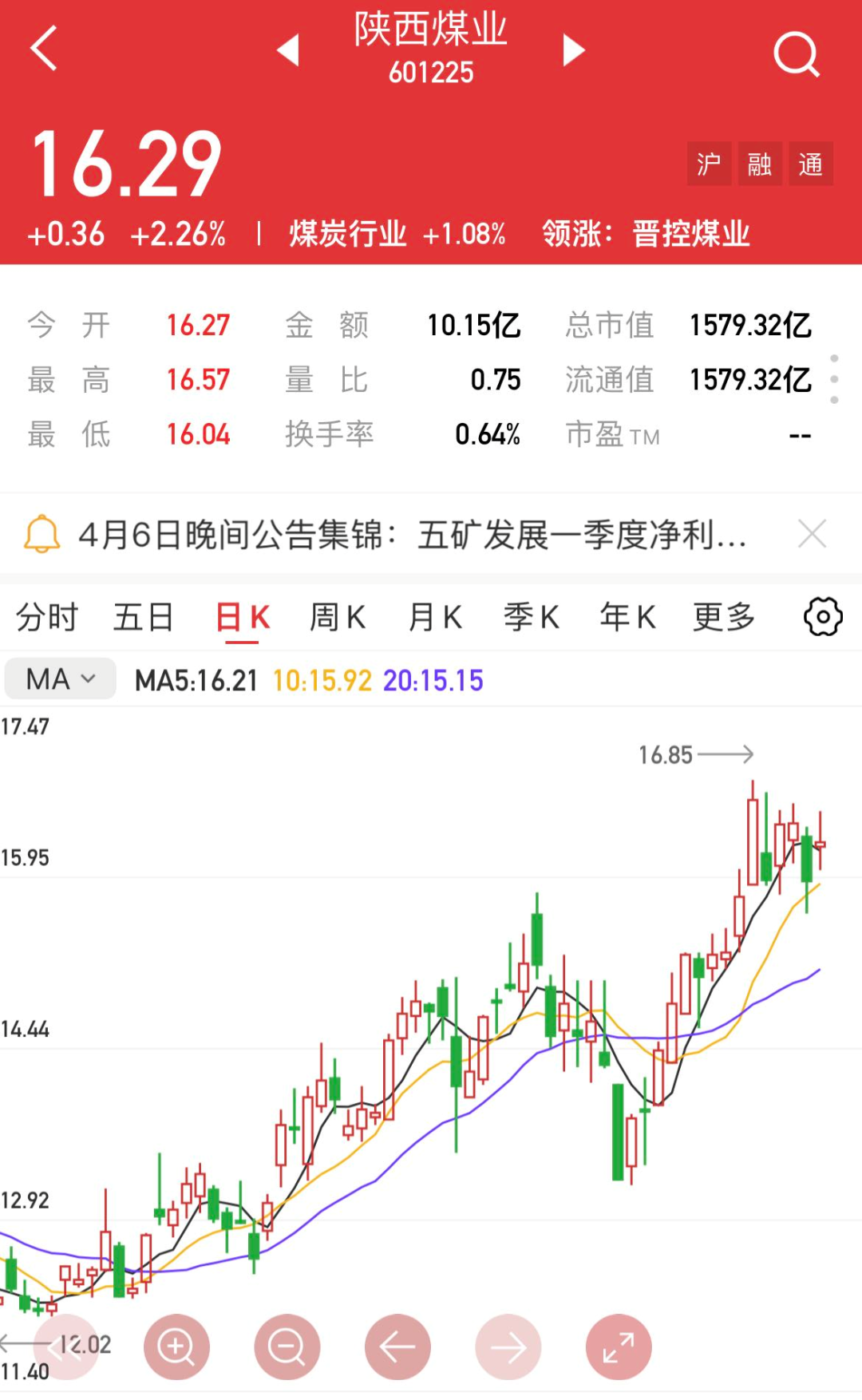862x1400 pixels.
Task: Zoom in on the K-line chart
Action: (176, 1347)
